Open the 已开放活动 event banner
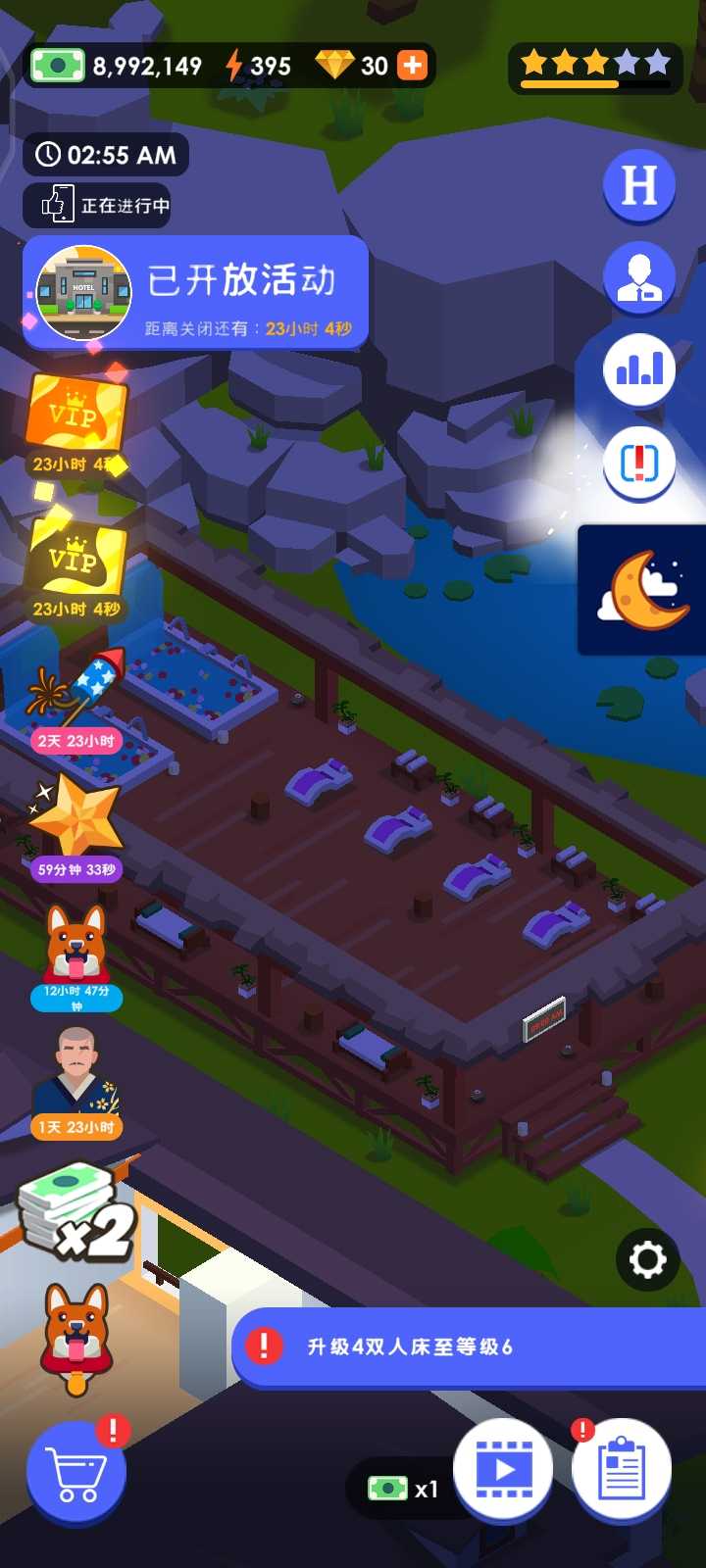The width and height of the screenshot is (706, 1568). coord(196,292)
